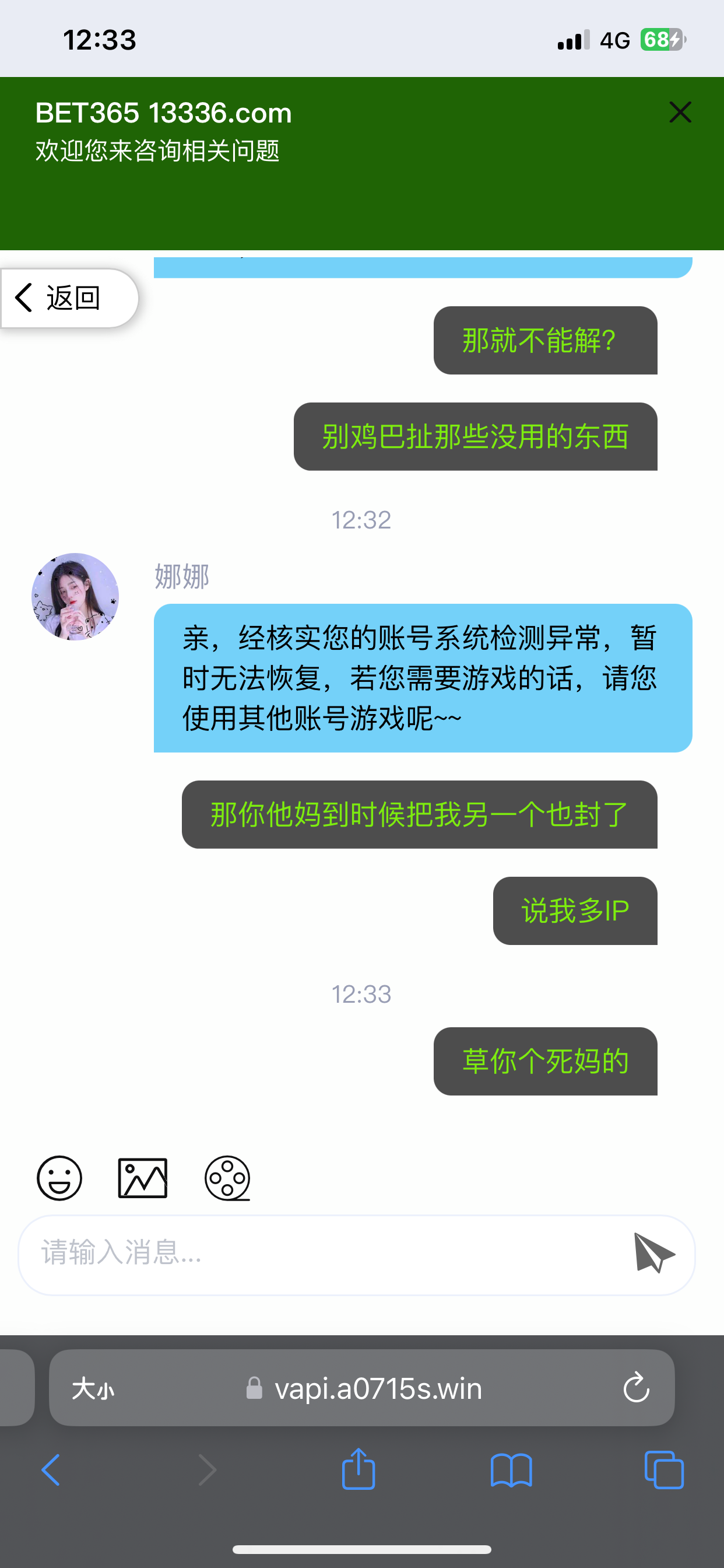Screen dimensions: 724x1568
Task: Tap the vapi.a0715s.win address bar
Action: coord(377,1388)
